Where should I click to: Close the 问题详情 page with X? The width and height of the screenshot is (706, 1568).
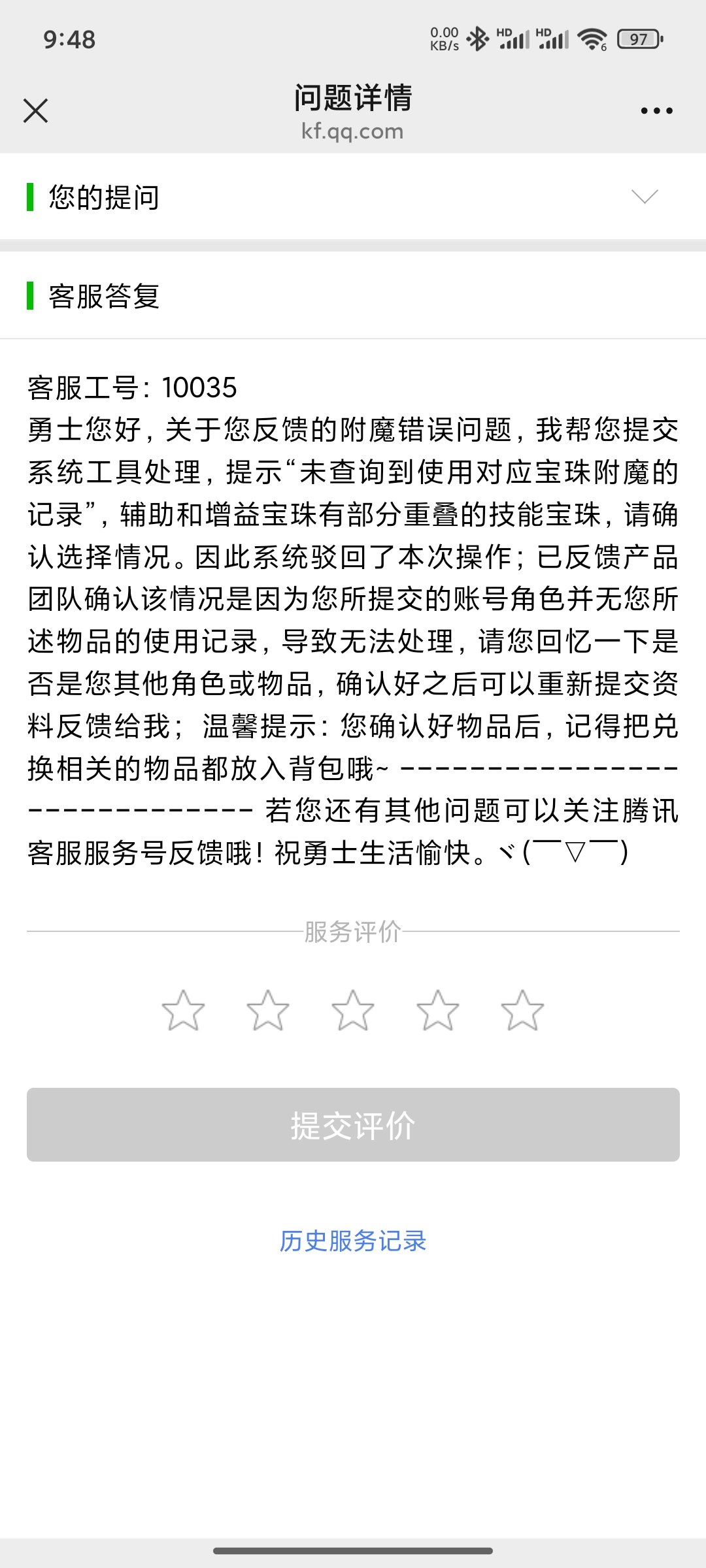click(x=35, y=110)
